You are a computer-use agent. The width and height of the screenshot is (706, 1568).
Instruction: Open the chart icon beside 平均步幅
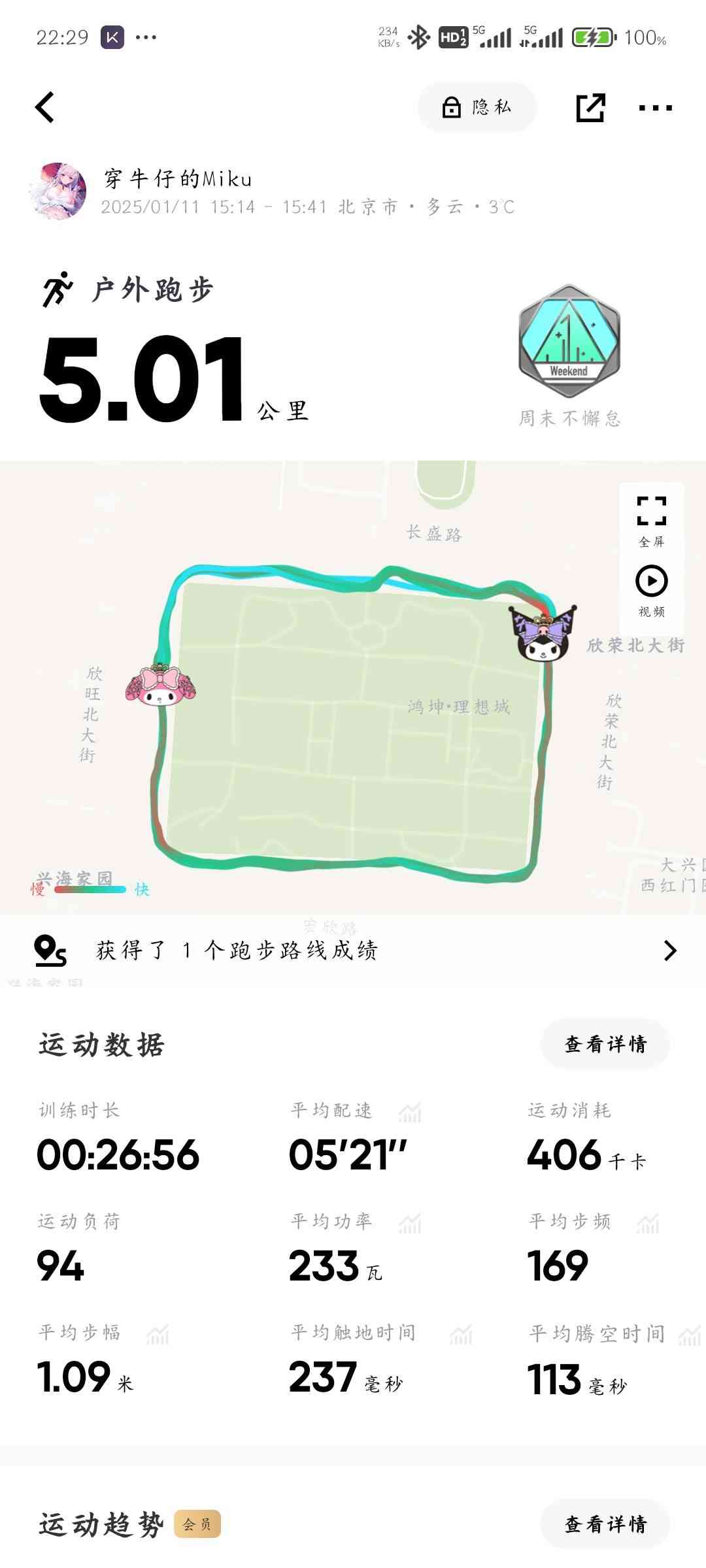click(158, 1334)
